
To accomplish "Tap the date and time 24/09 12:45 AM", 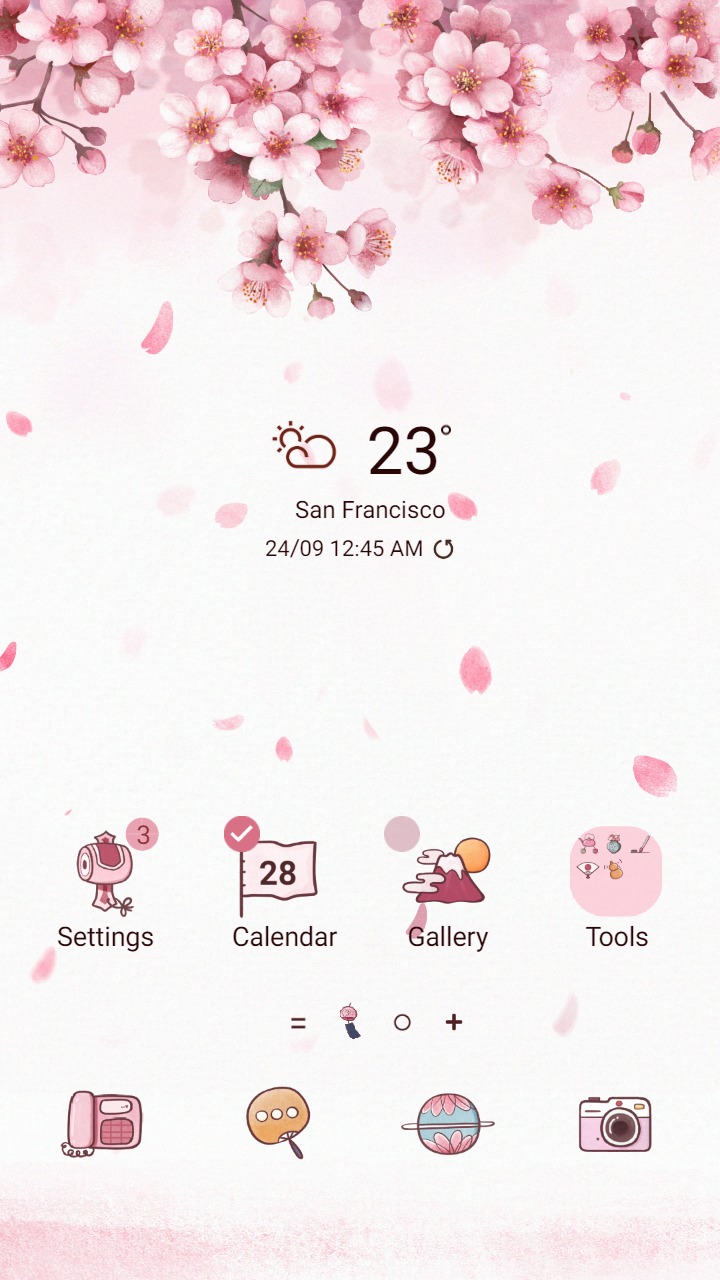I will point(345,548).
